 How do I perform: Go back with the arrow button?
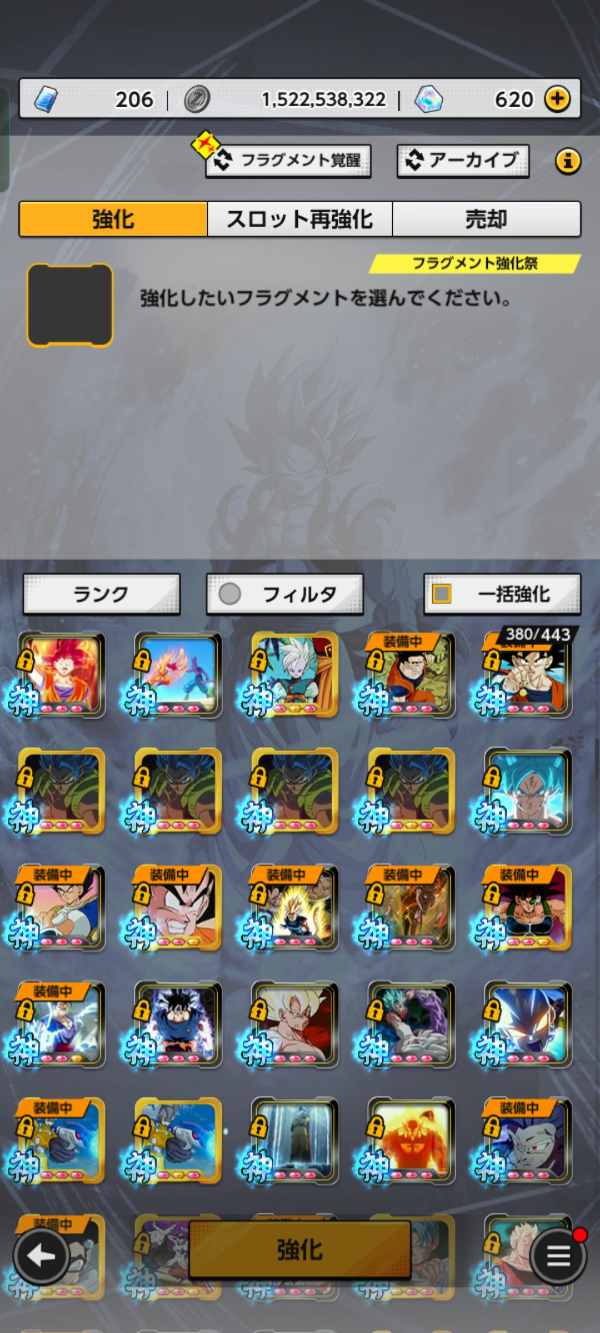coord(41,1256)
